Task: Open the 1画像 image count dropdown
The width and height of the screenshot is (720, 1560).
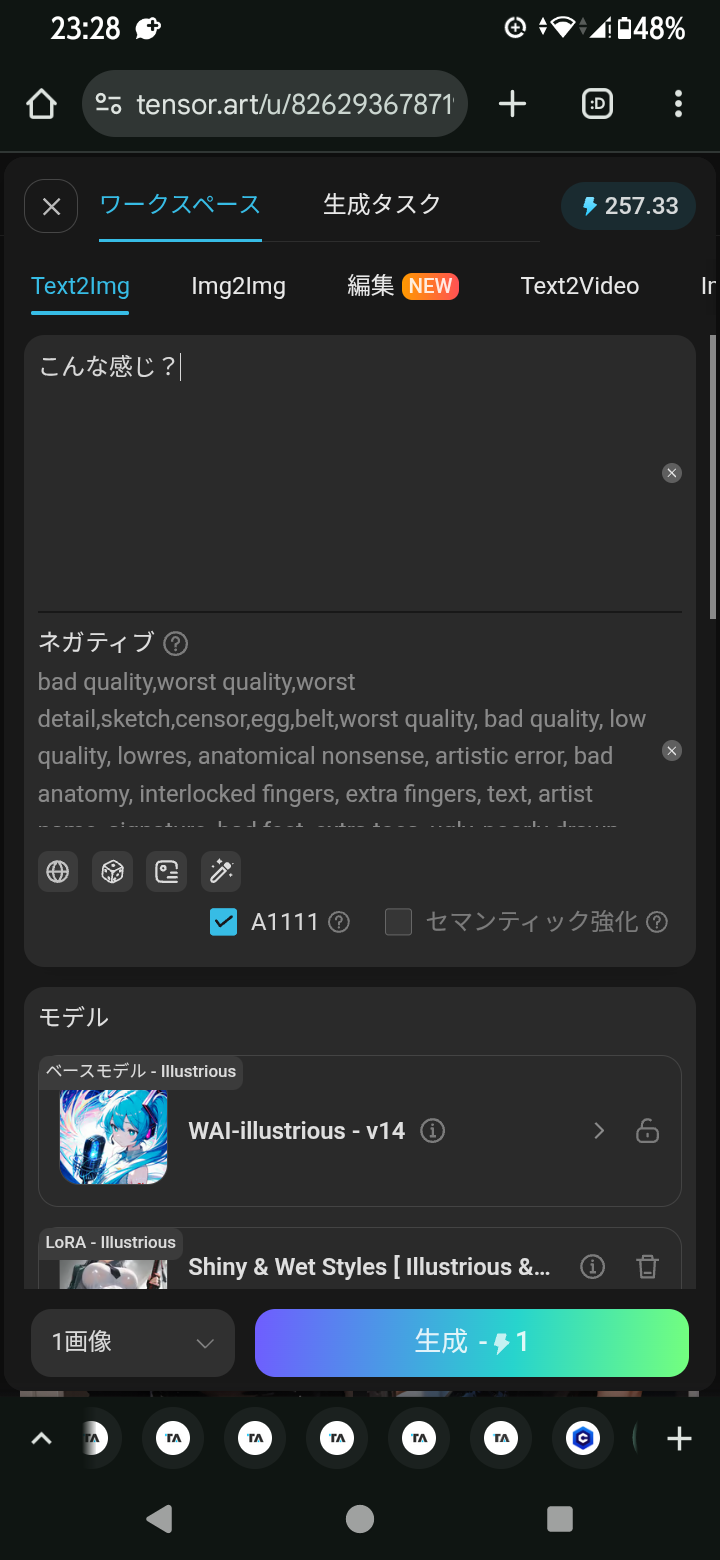Action: (133, 1343)
